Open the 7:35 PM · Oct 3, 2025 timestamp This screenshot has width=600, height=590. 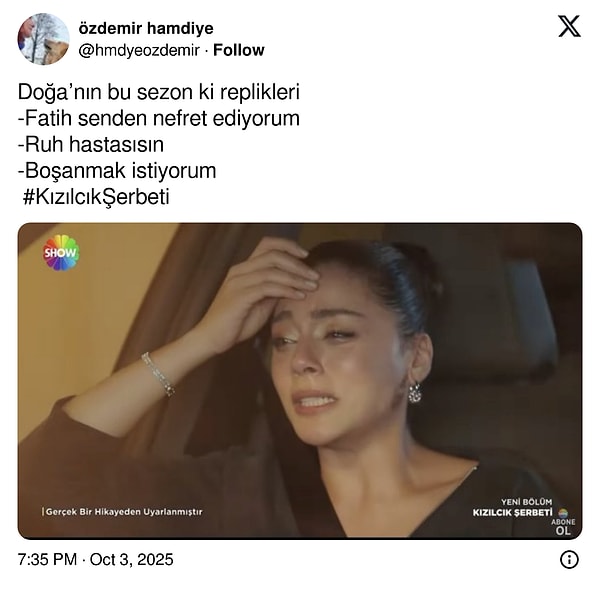[95, 559]
